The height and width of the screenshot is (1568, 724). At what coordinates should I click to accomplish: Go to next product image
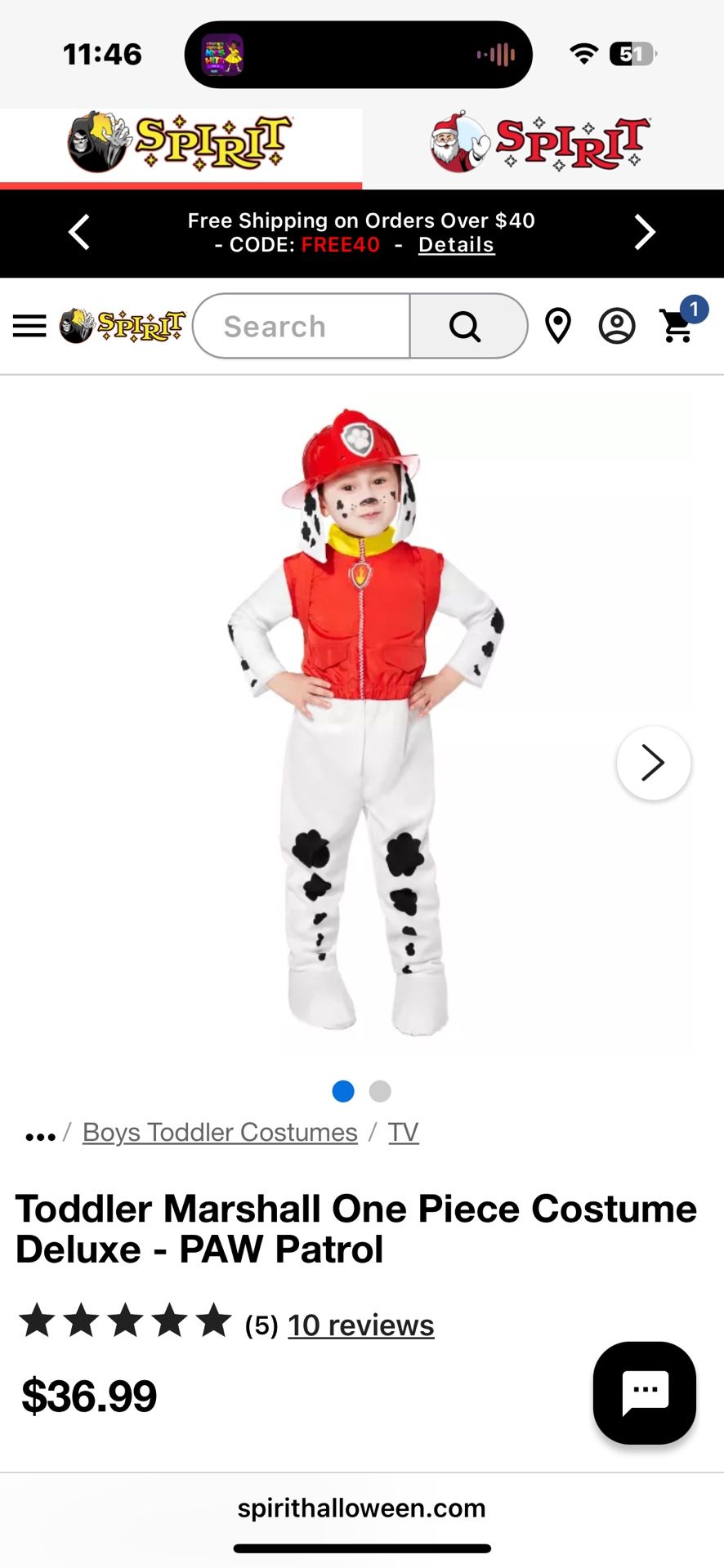click(653, 763)
